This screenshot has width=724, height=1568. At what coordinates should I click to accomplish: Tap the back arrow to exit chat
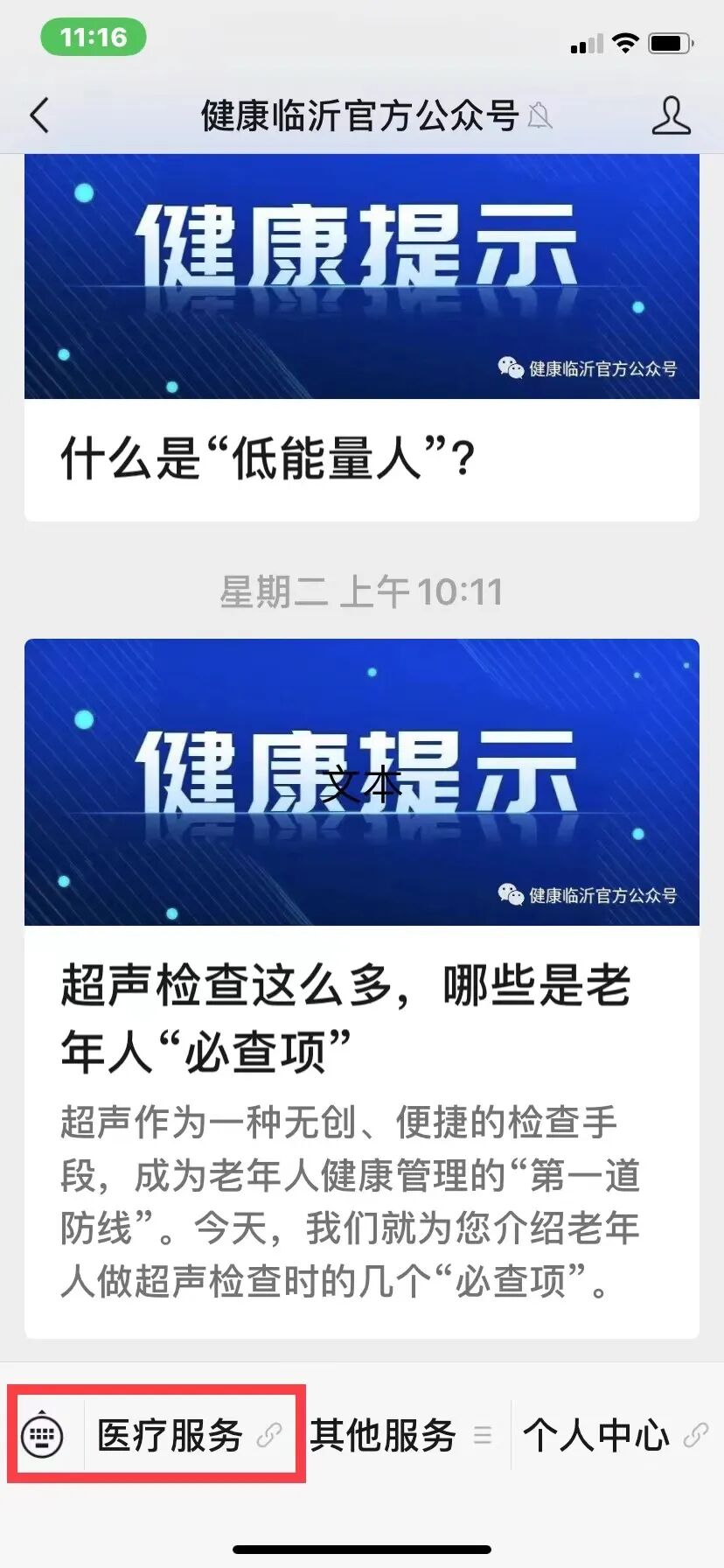pyautogui.click(x=38, y=115)
